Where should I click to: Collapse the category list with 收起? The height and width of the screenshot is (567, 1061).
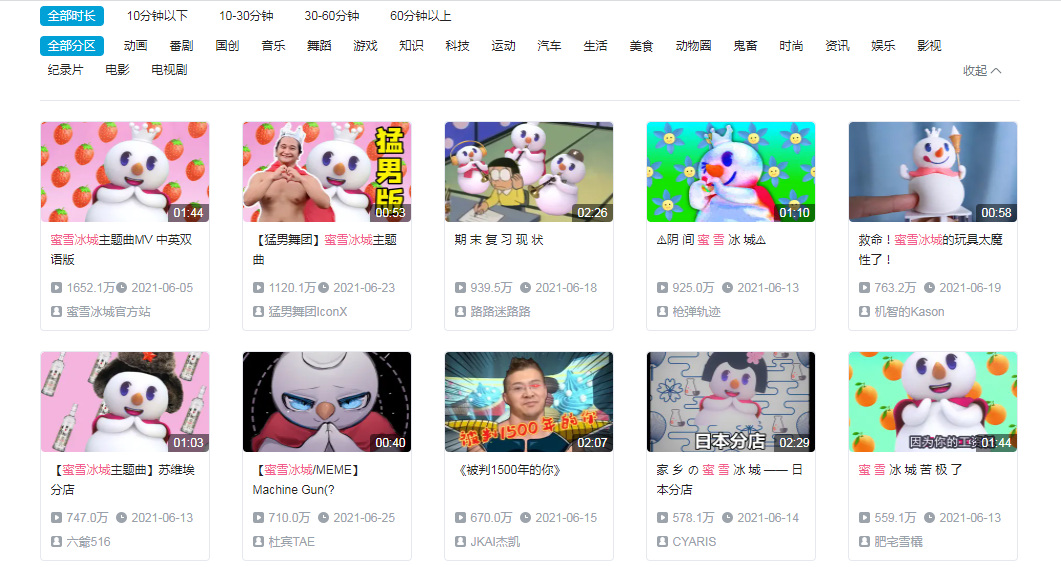(x=981, y=71)
